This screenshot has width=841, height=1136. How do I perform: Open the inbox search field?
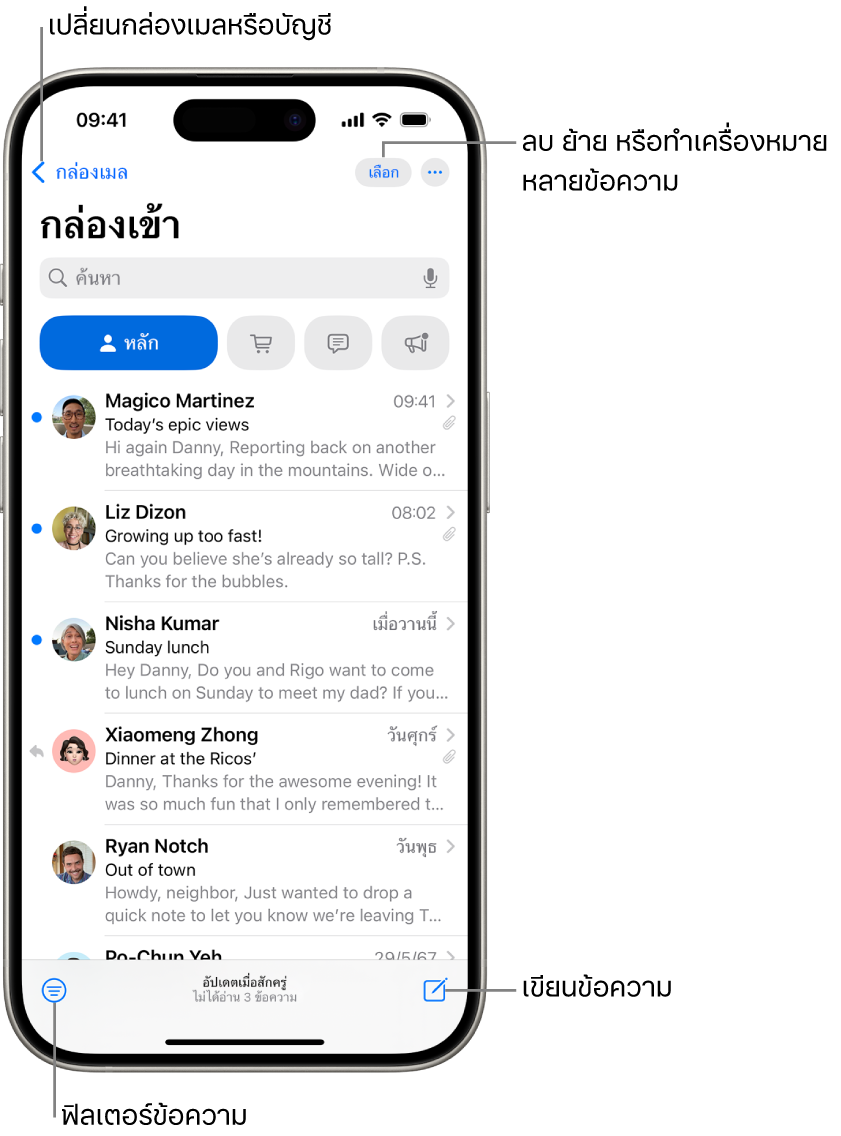[x=230, y=278]
